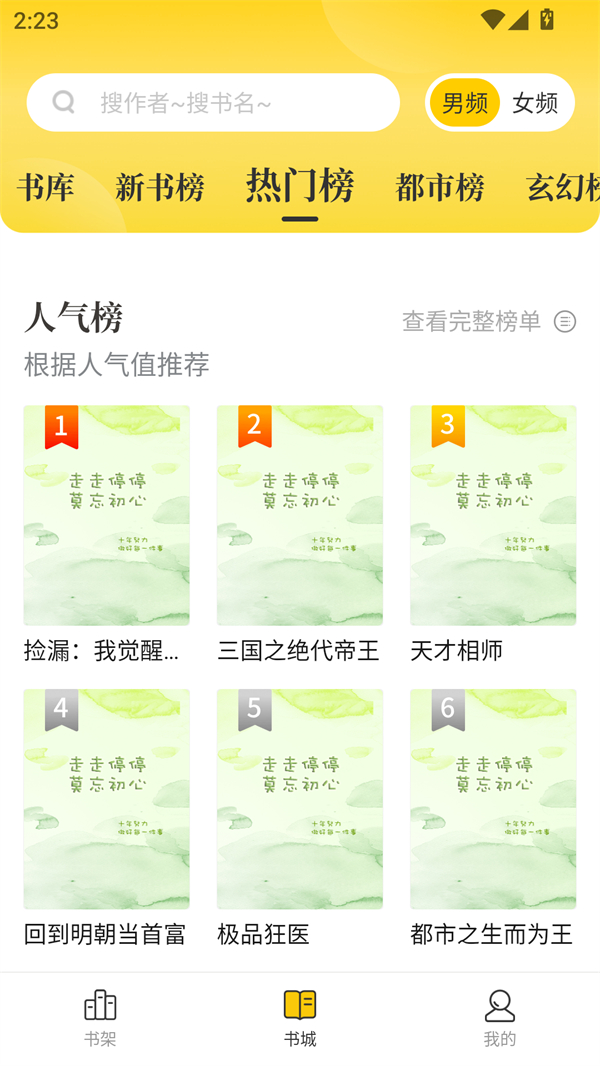Open the book 三国之绝代帝王
This screenshot has width=600, height=1066.
pos(300,535)
